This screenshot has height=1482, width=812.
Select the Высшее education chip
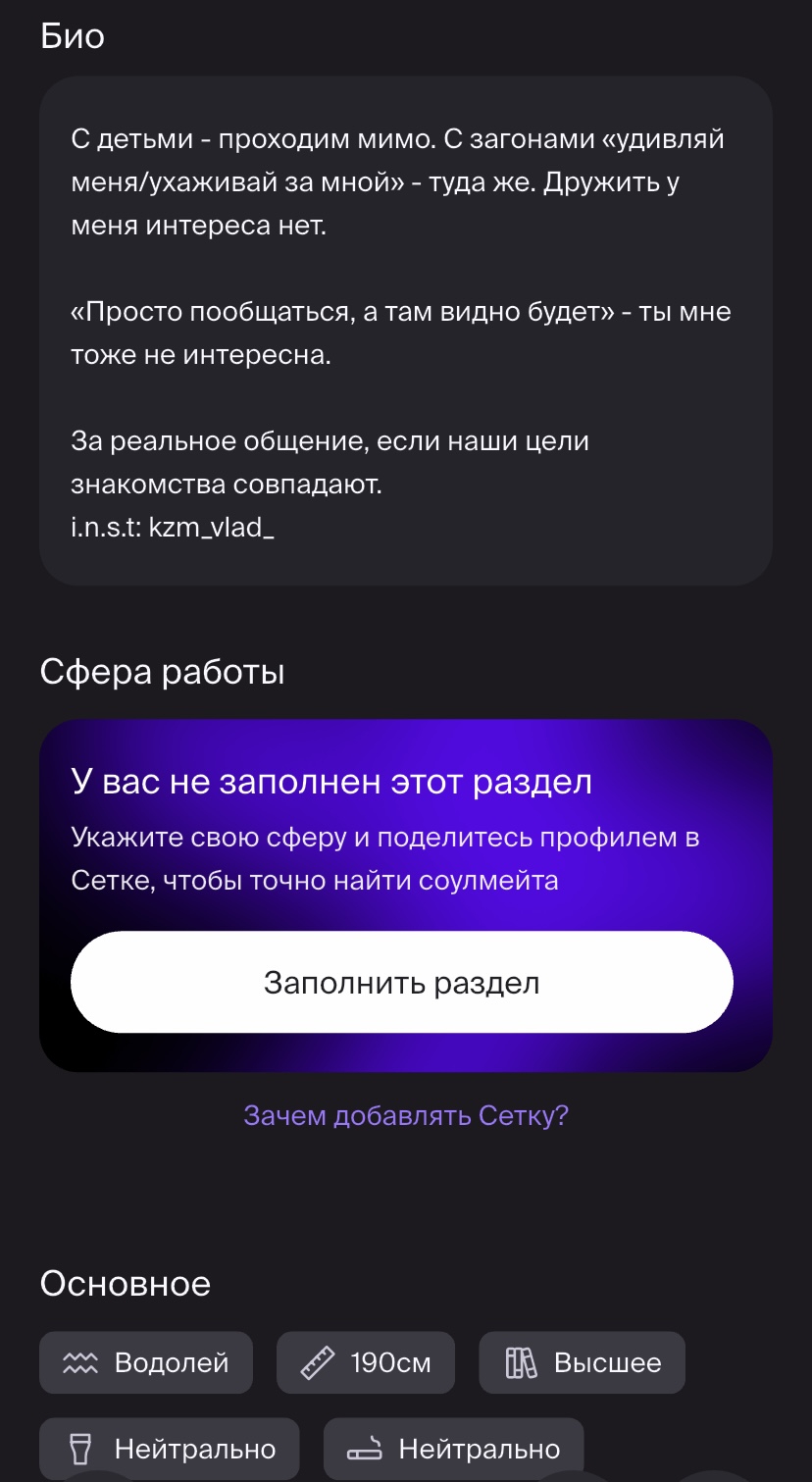pyautogui.click(x=582, y=1362)
